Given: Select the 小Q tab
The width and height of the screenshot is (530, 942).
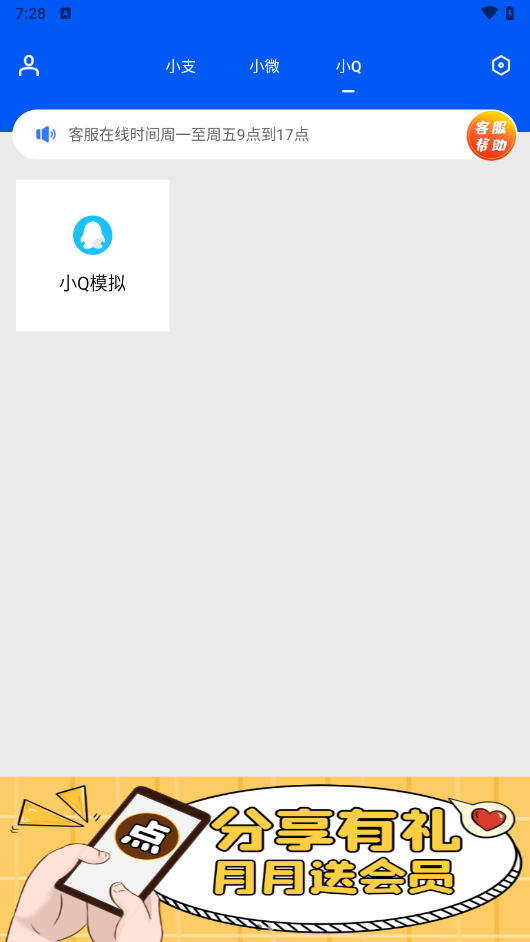Looking at the screenshot, I should coord(349,67).
